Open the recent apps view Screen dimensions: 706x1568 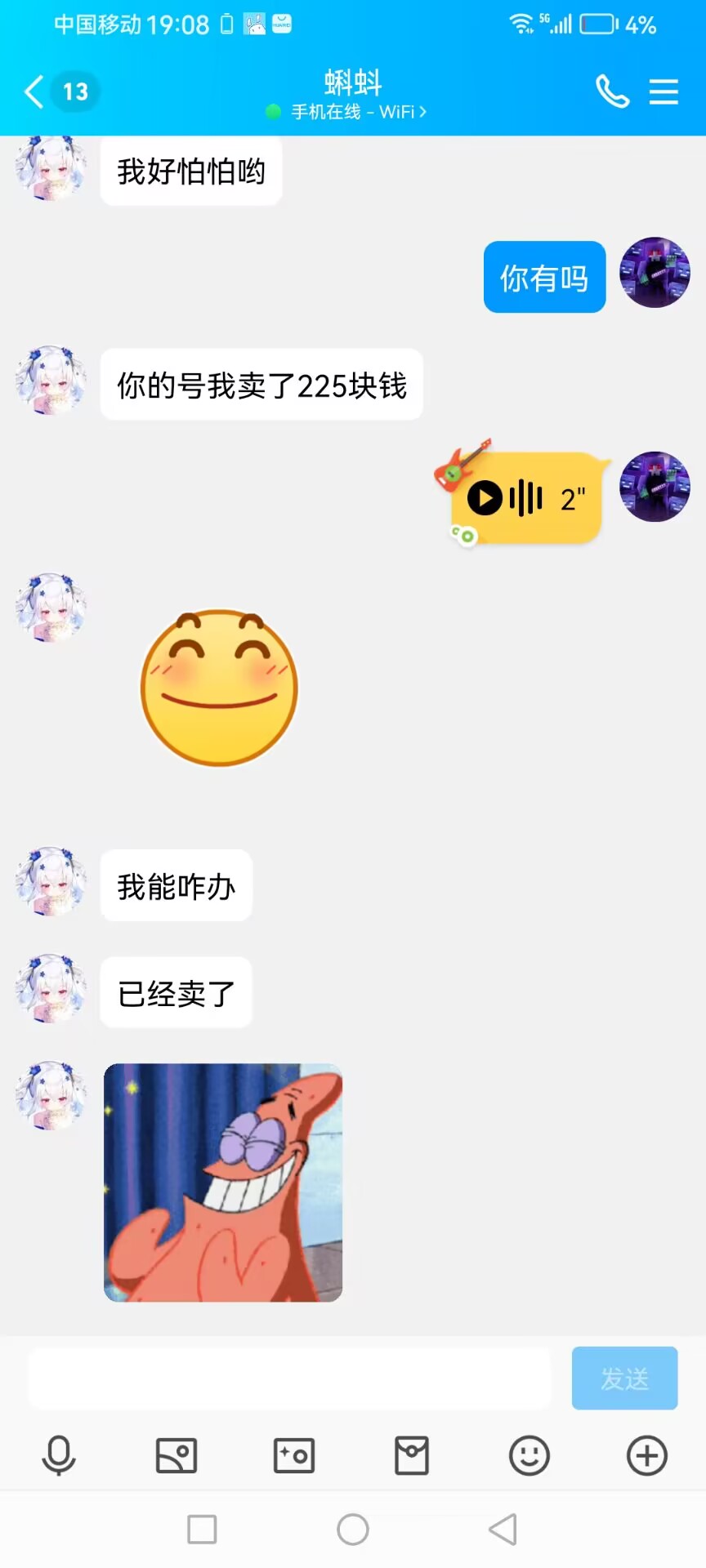click(202, 1530)
